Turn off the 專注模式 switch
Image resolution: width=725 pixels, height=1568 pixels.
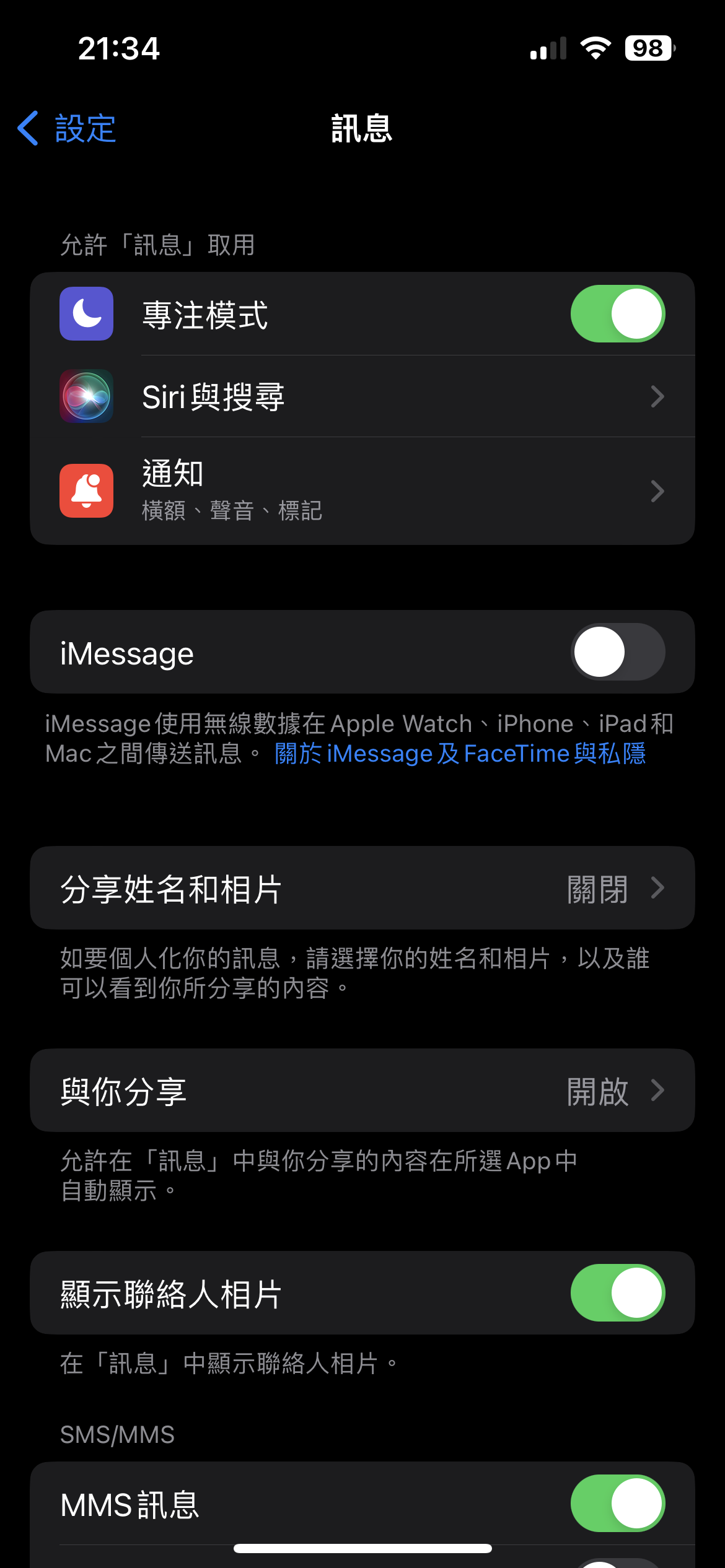pyautogui.click(x=618, y=314)
